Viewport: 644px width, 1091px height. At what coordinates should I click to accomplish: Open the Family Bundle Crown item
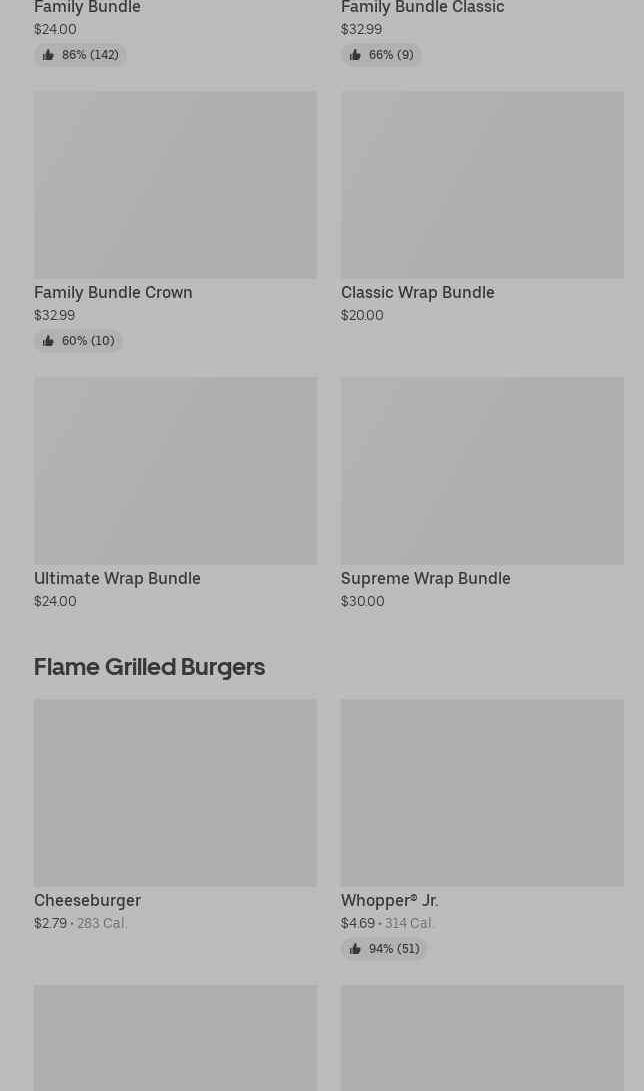point(175,221)
